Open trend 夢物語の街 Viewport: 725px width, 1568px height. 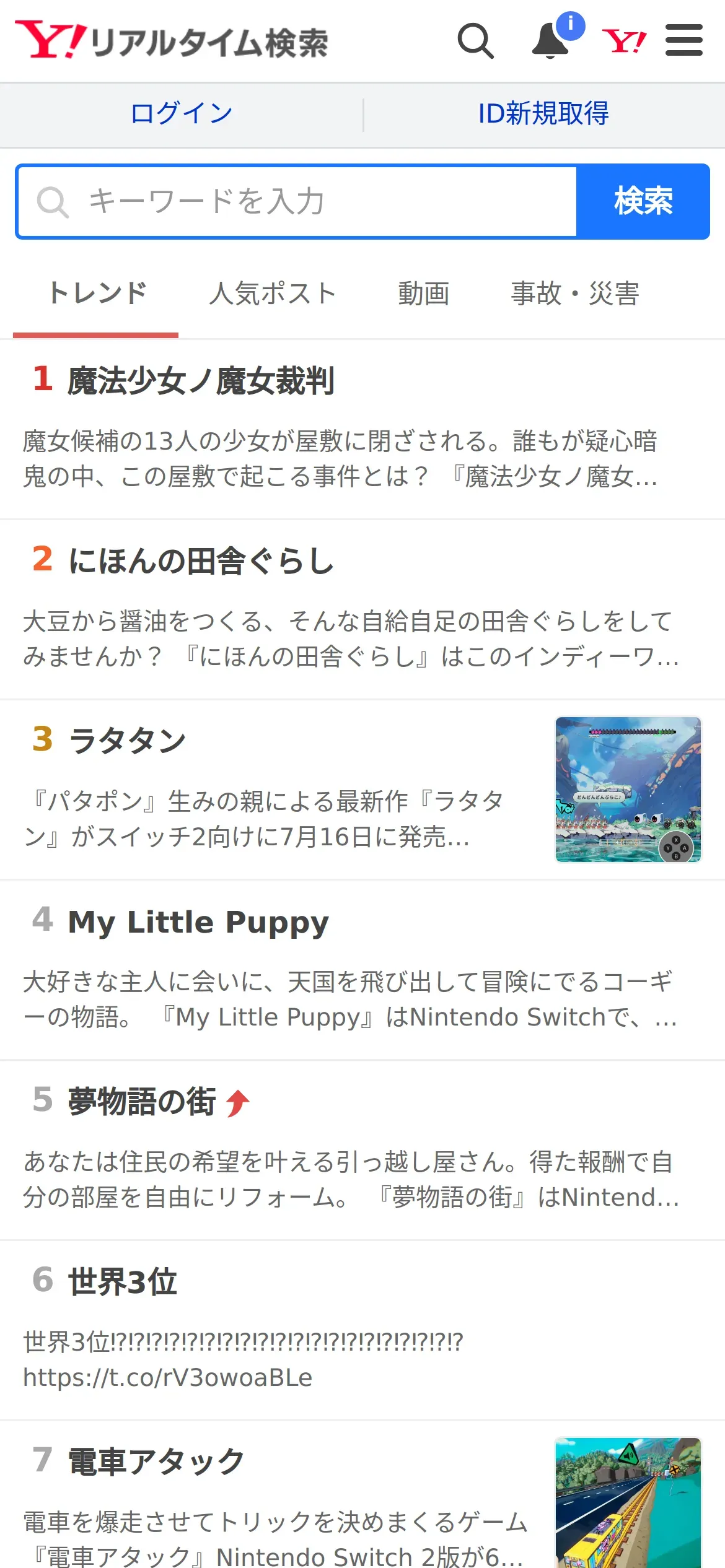141,1102
